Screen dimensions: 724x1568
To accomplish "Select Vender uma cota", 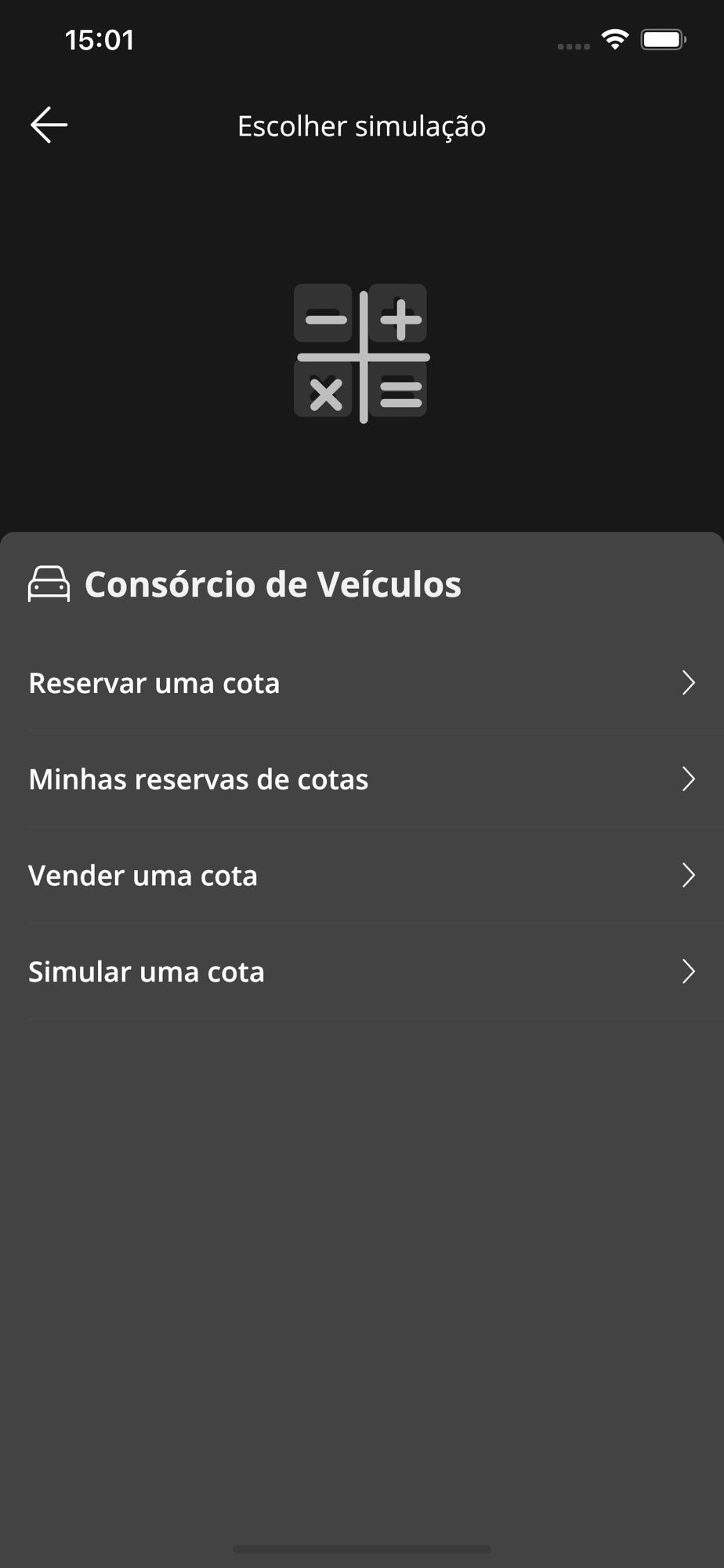I will tap(360, 876).
